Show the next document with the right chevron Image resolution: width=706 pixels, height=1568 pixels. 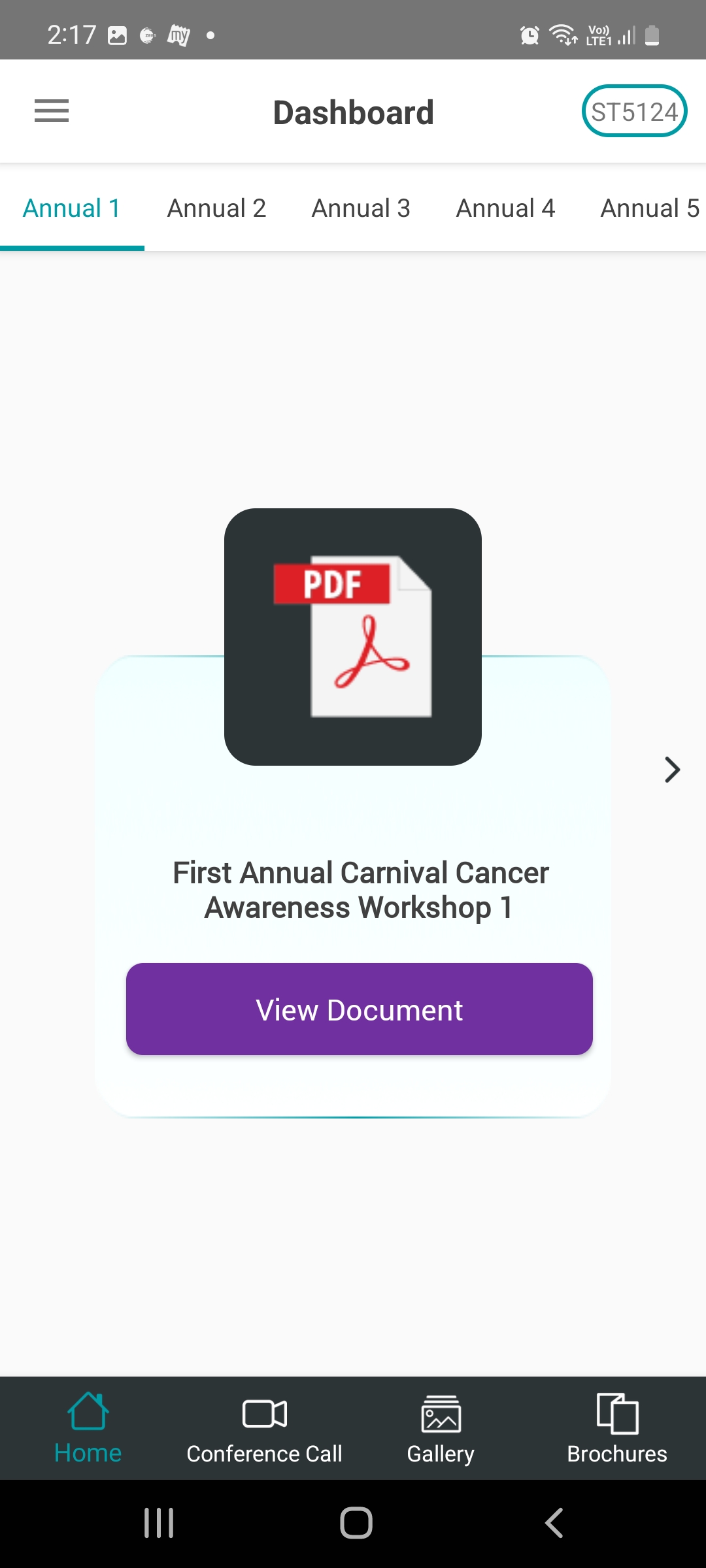click(x=671, y=770)
